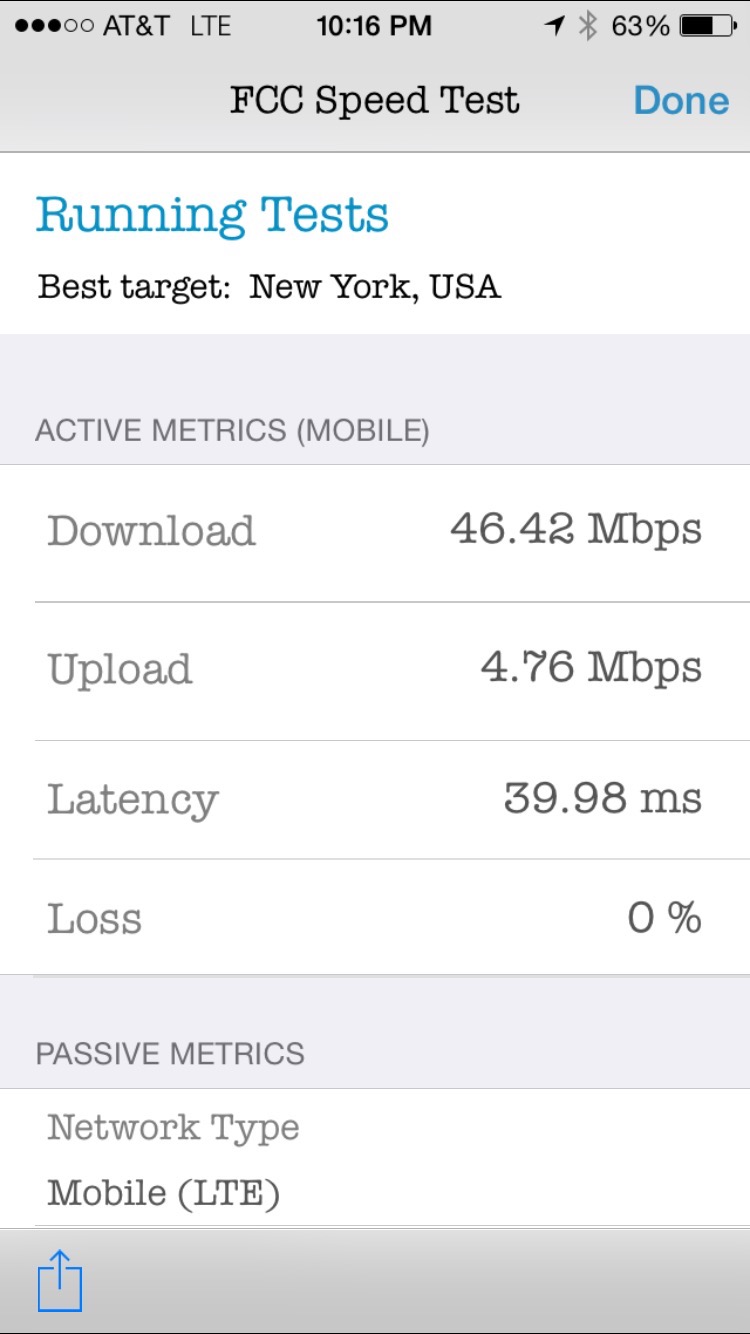This screenshot has height=1334, width=750.
Task: Tap Done to close the results
Action: coord(681,101)
